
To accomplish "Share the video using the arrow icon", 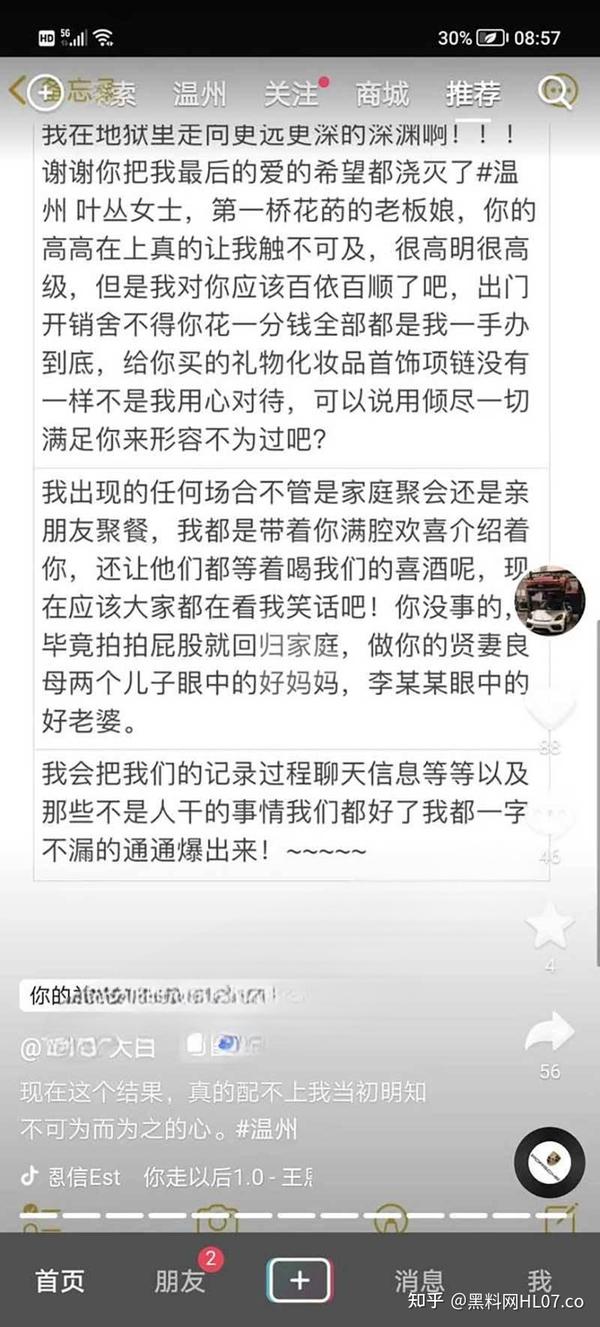I will point(550,1033).
